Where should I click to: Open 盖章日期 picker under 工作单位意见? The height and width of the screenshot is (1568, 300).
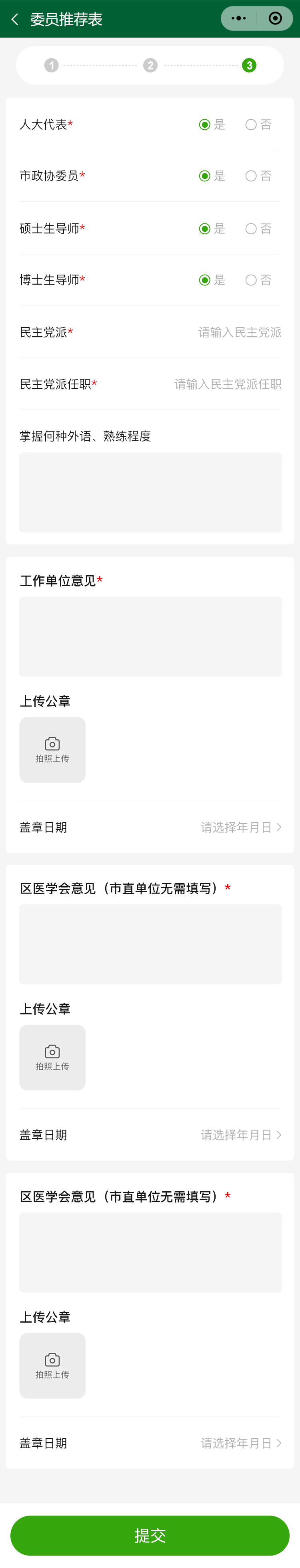point(240,827)
